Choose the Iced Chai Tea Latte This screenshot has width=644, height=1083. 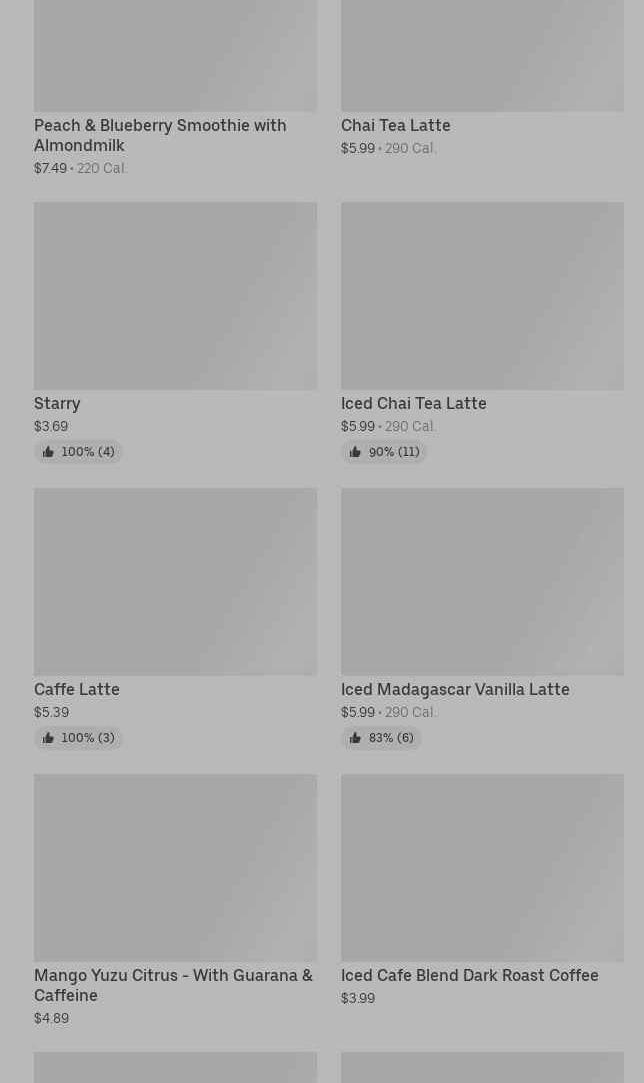coord(482,332)
